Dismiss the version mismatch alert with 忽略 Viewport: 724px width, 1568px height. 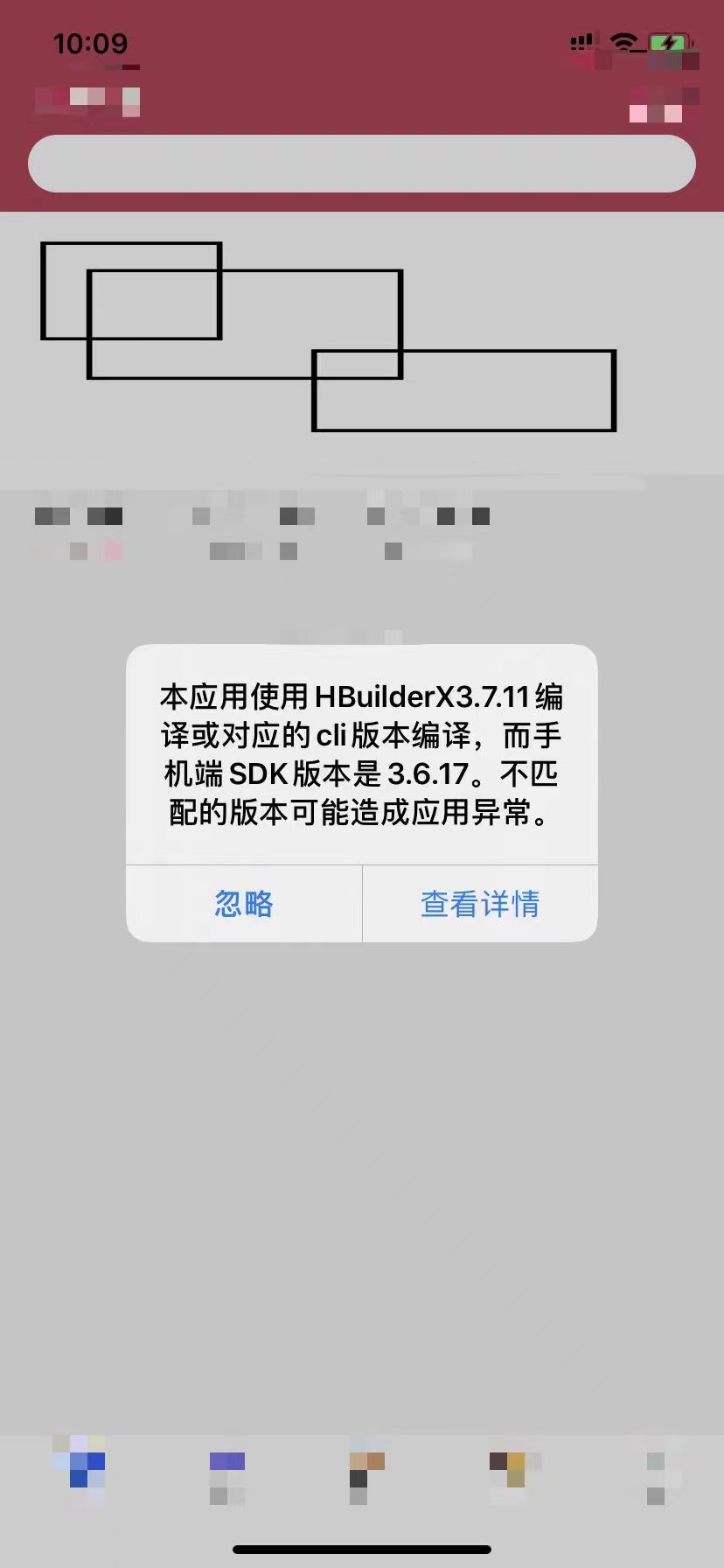(244, 904)
